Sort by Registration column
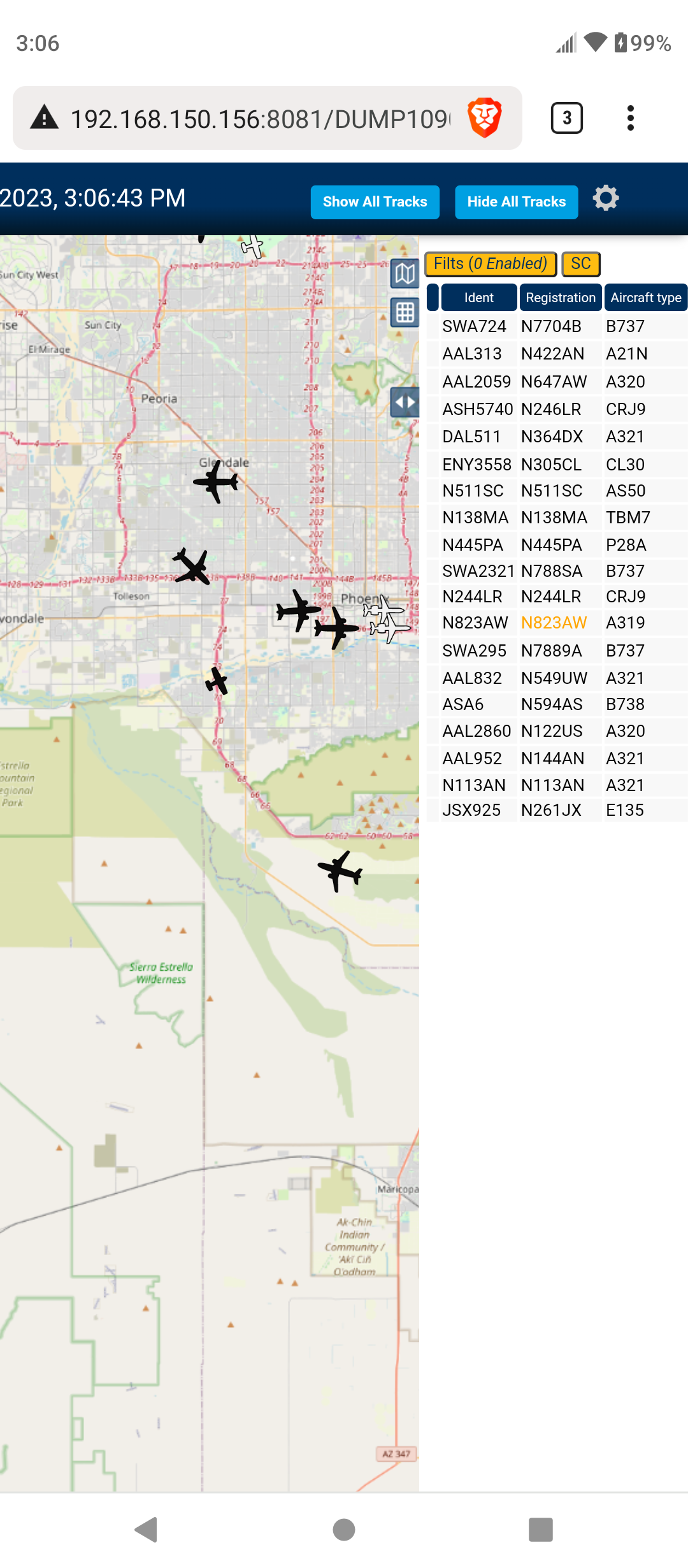688x1568 pixels. pyautogui.click(x=561, y=298)
